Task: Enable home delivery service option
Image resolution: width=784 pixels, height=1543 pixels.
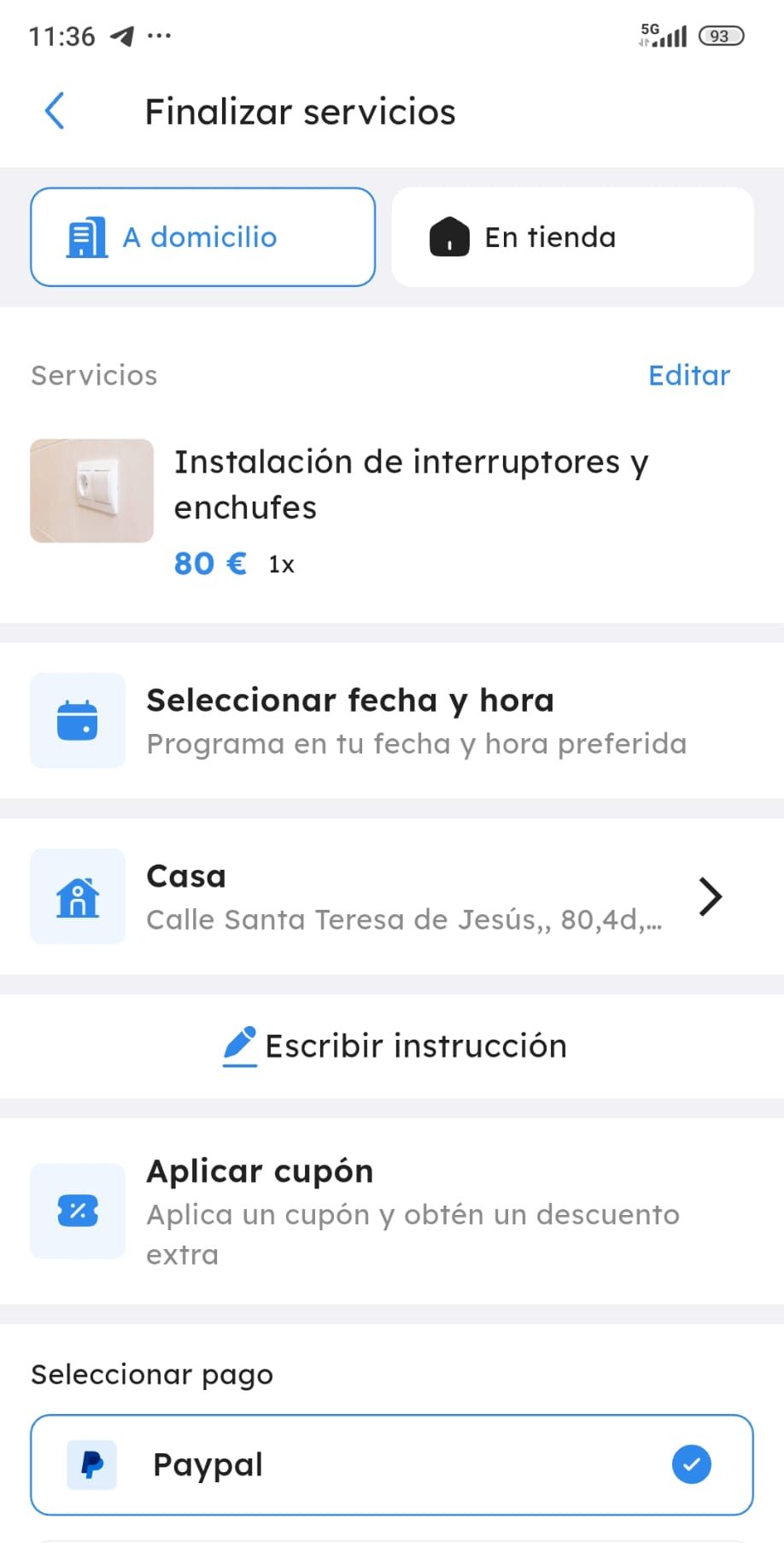Action: pos(202,237)
